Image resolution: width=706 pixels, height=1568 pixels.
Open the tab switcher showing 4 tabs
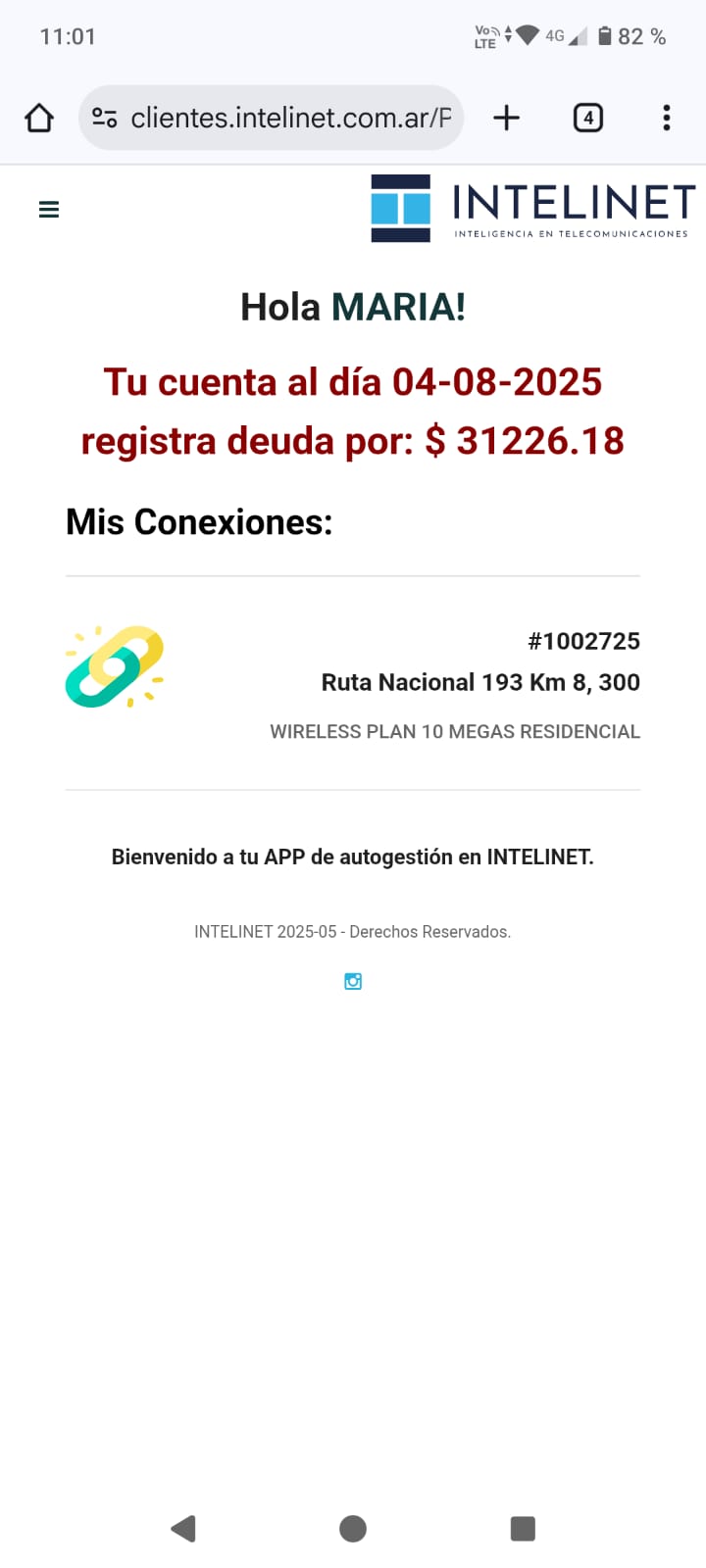[587, 119]
